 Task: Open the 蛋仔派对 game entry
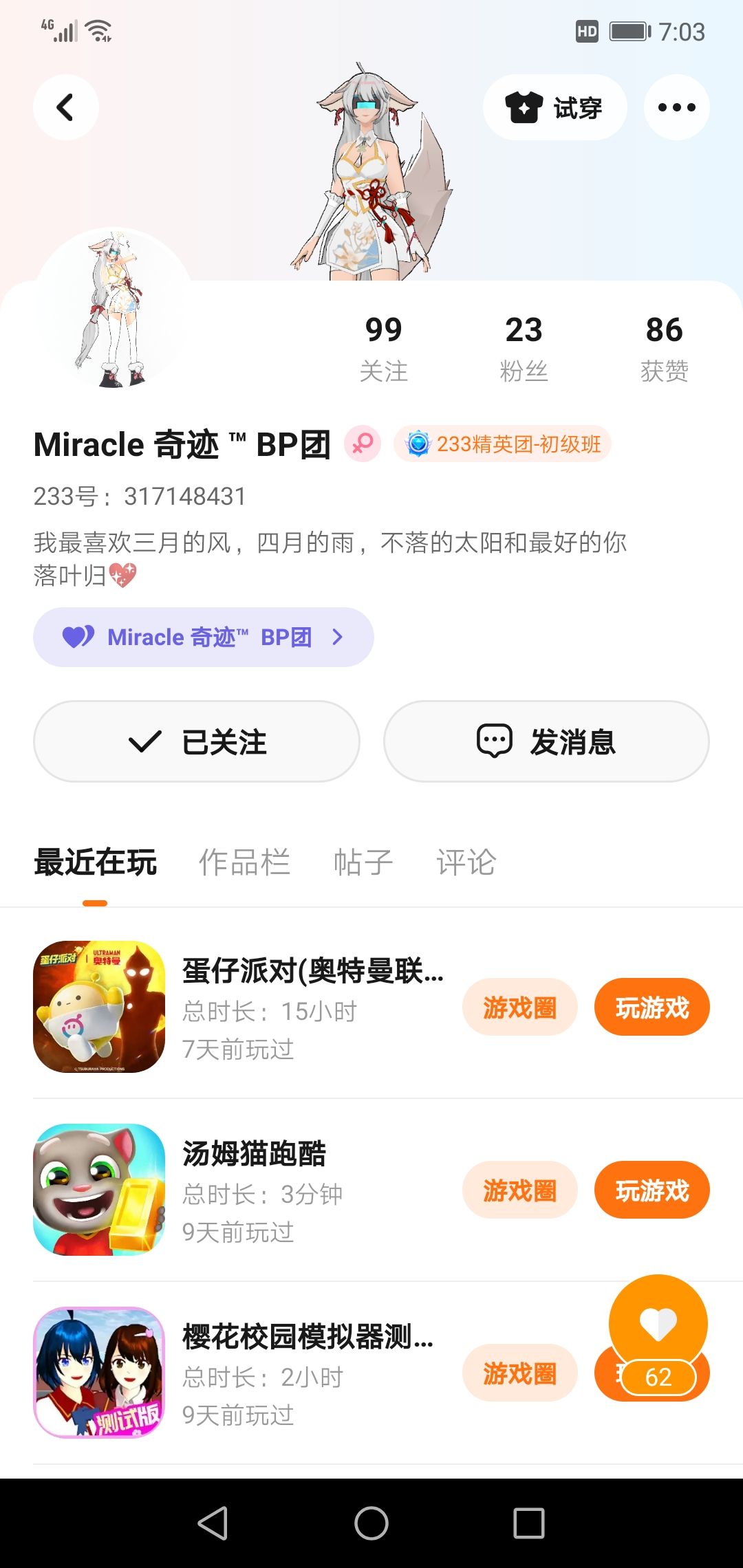click(x=312, y=971)
